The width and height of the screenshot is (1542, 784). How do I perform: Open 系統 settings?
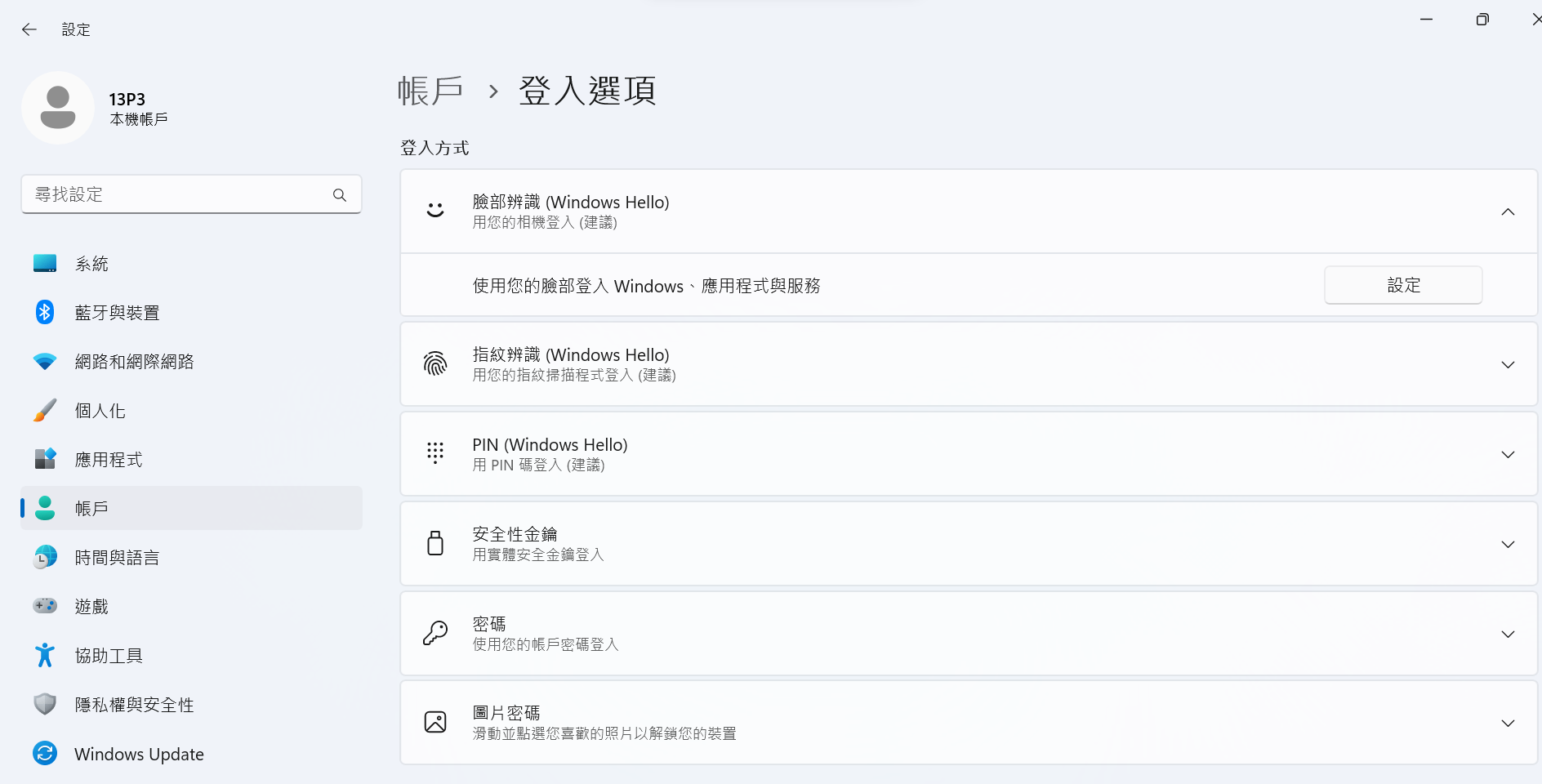[x=91, y=264]
